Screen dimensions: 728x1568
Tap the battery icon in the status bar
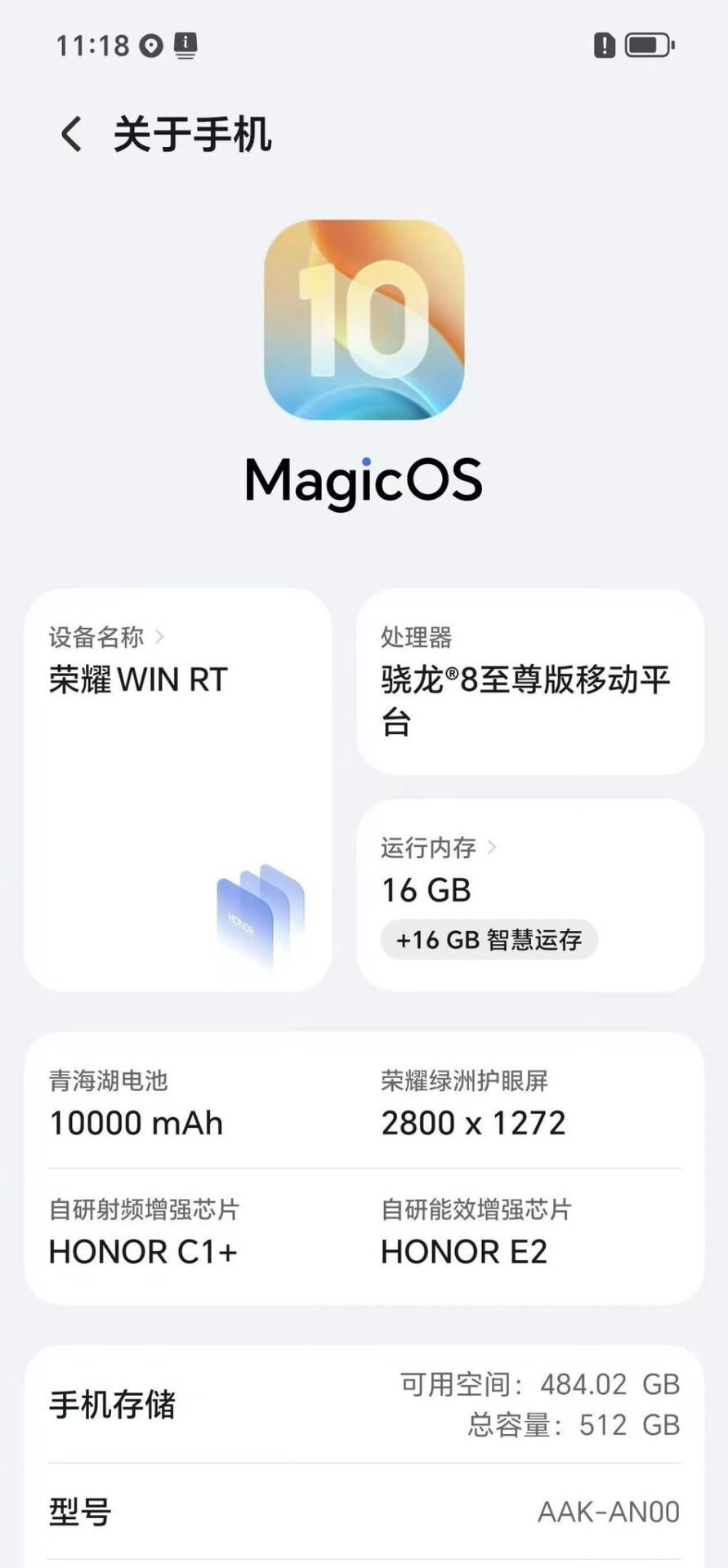(x=647, y=47)
